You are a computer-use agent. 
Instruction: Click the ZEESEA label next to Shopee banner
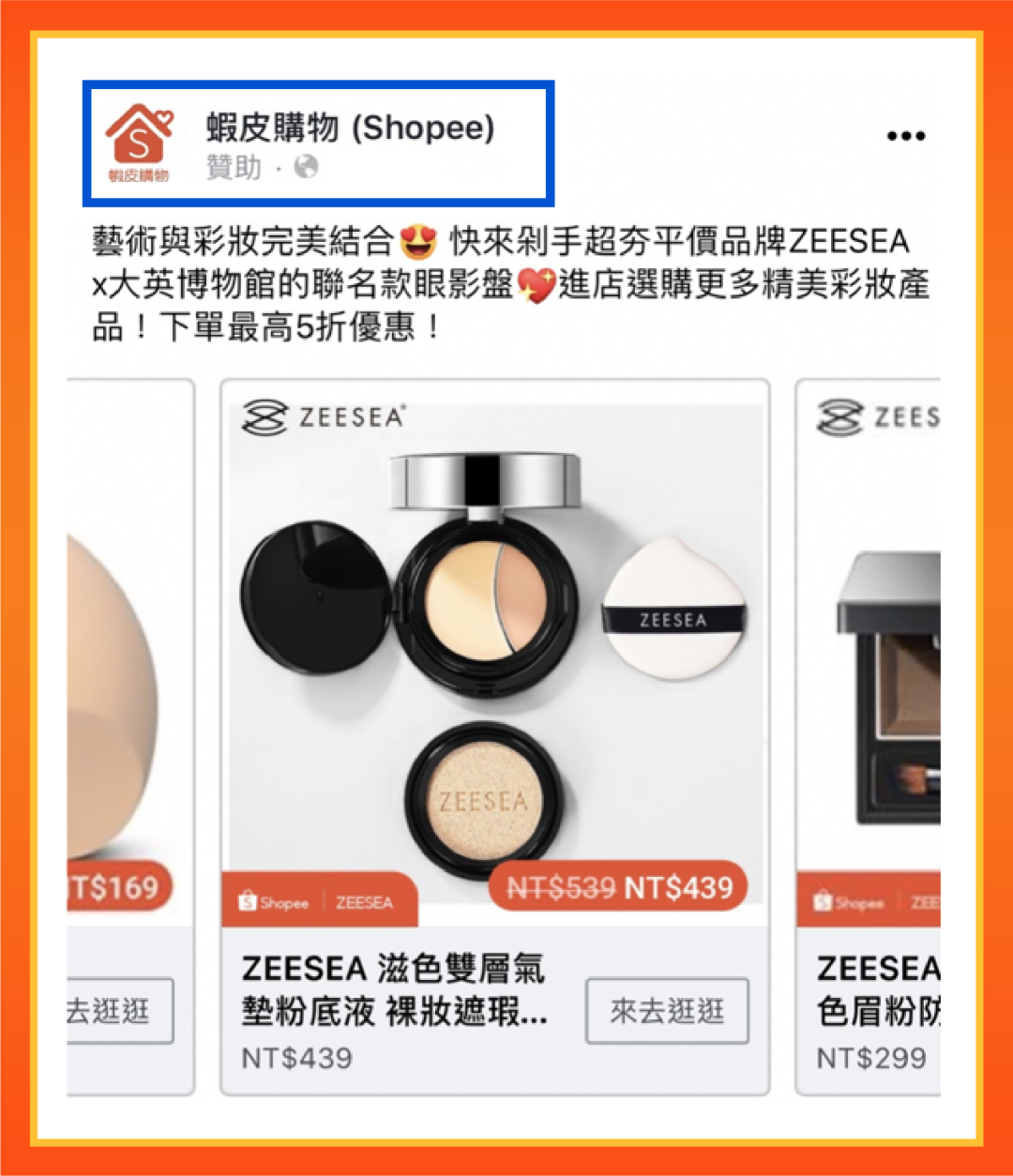365,902
